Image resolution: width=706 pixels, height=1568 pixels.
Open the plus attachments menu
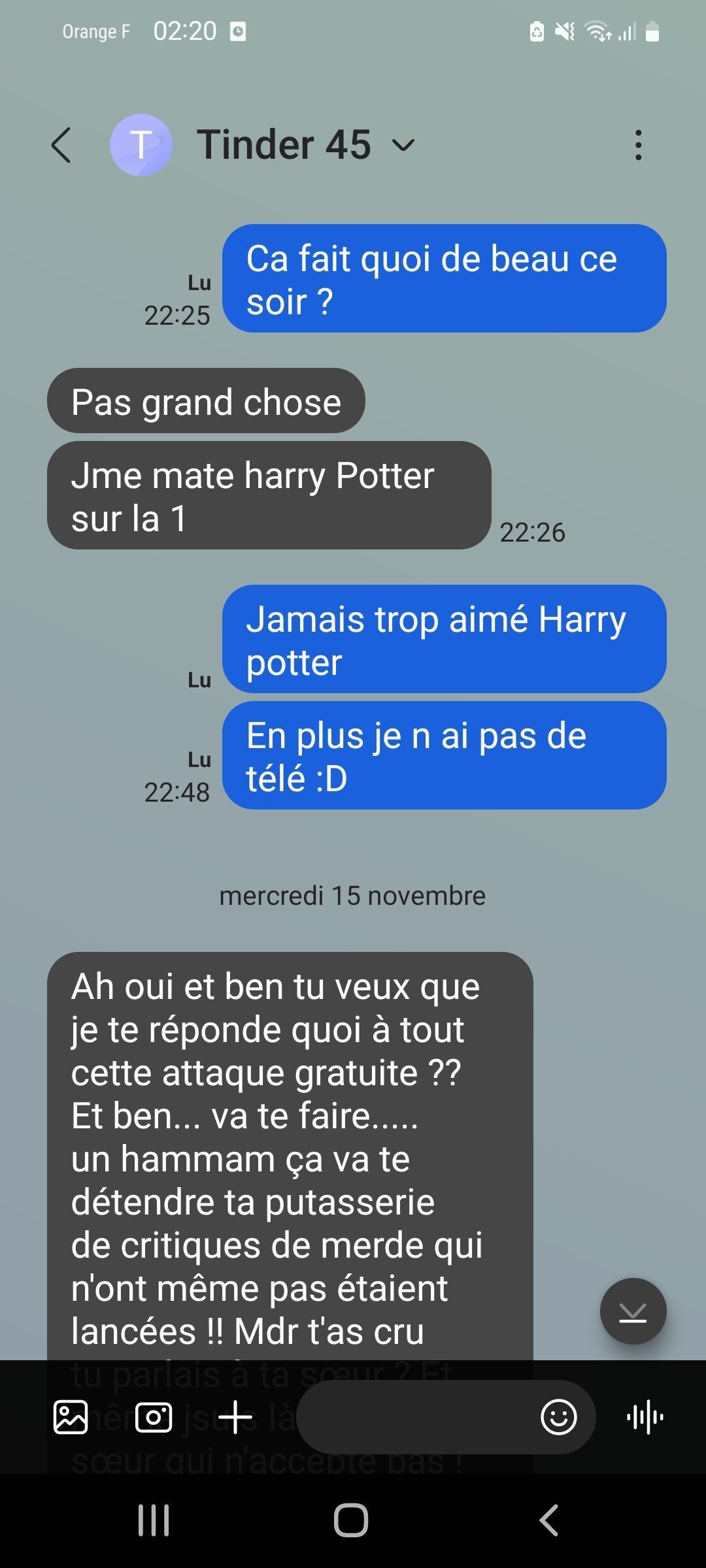(235, 1417)
